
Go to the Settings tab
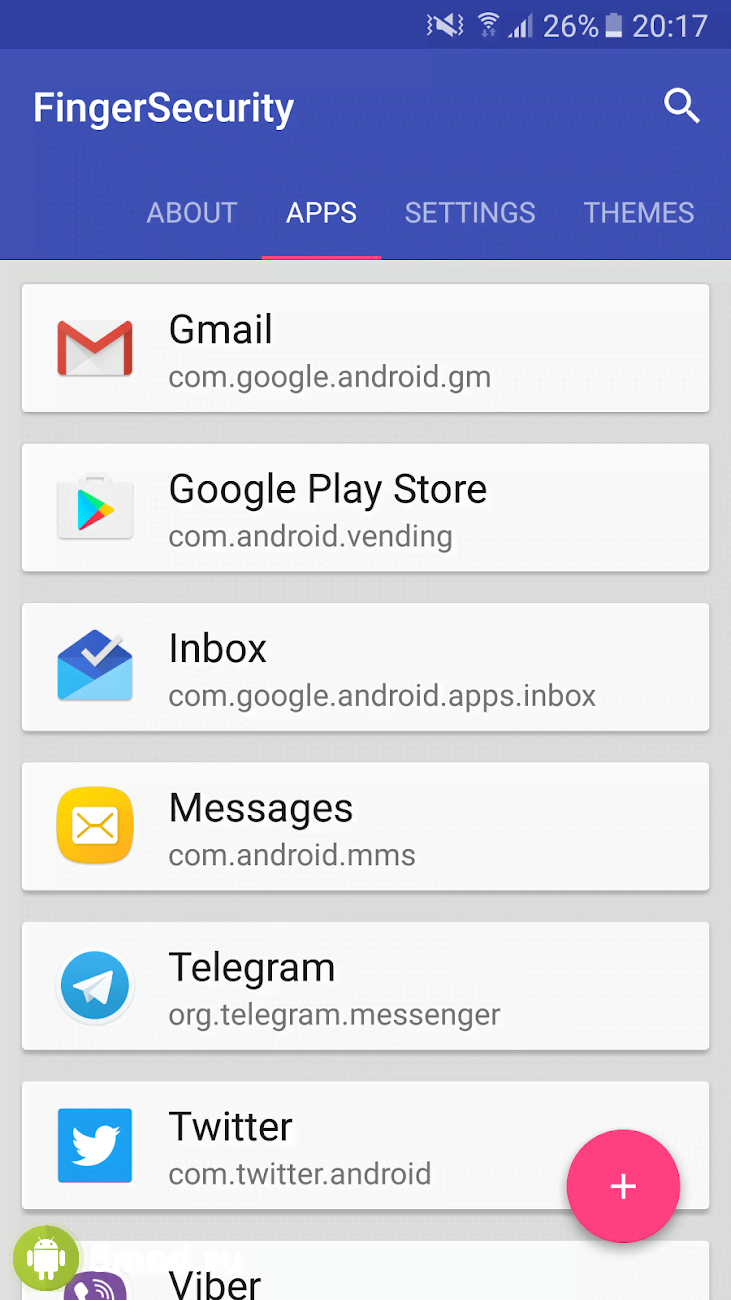pyautogui.click(x=470, y=213)
